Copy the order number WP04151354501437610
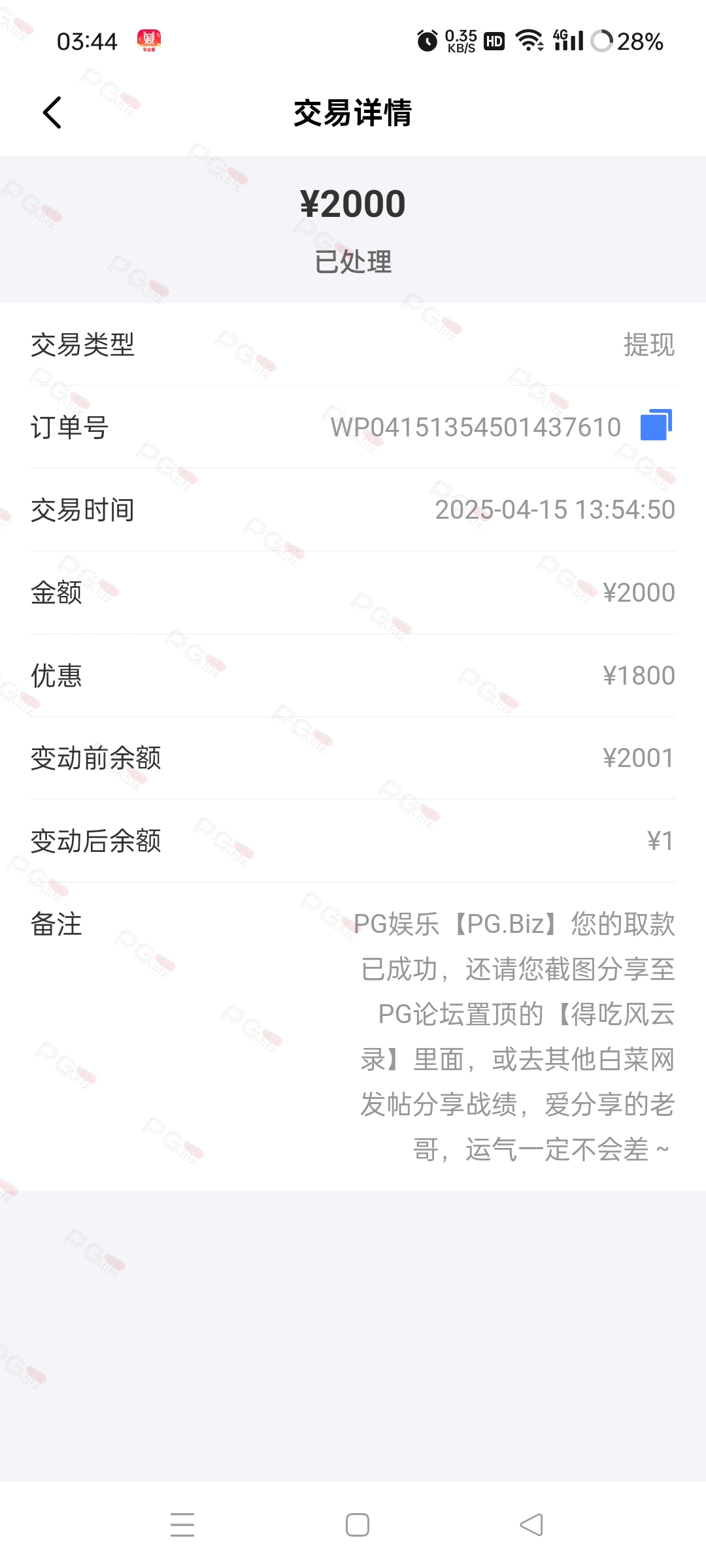Viewport: 706px width, 1568px height. click(656, 425)
